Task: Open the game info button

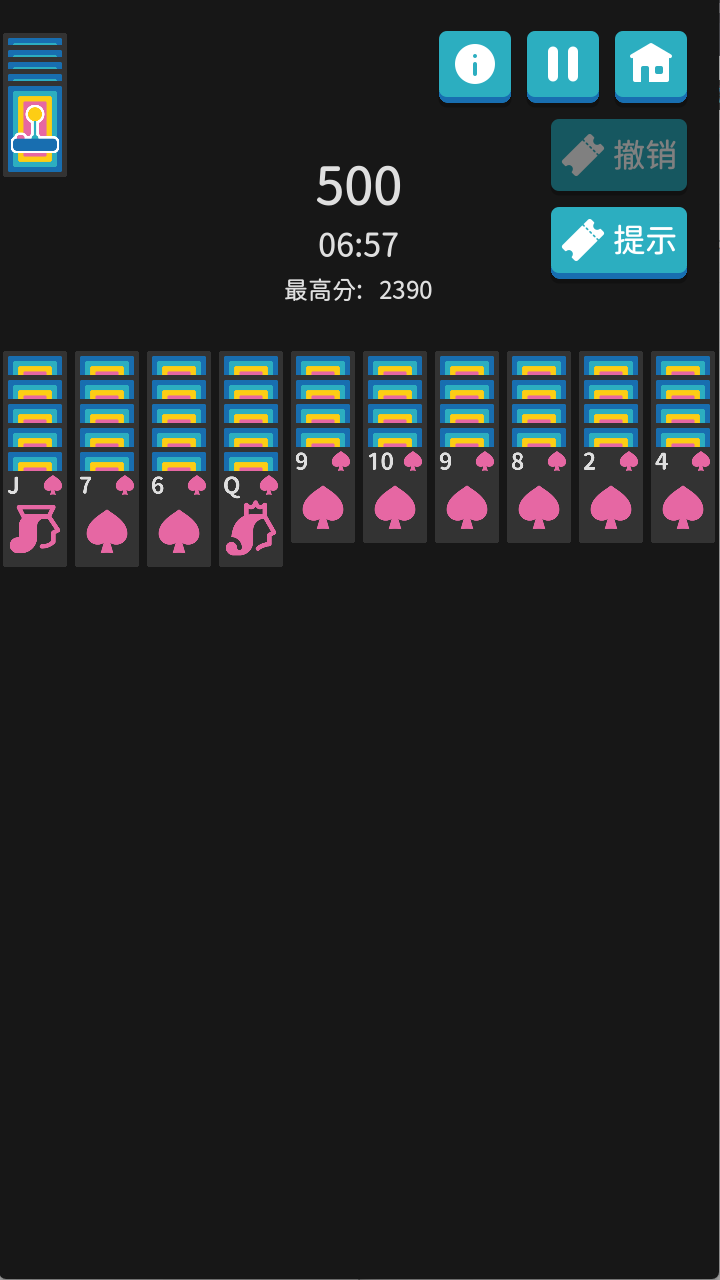Action: coord(475,65)
